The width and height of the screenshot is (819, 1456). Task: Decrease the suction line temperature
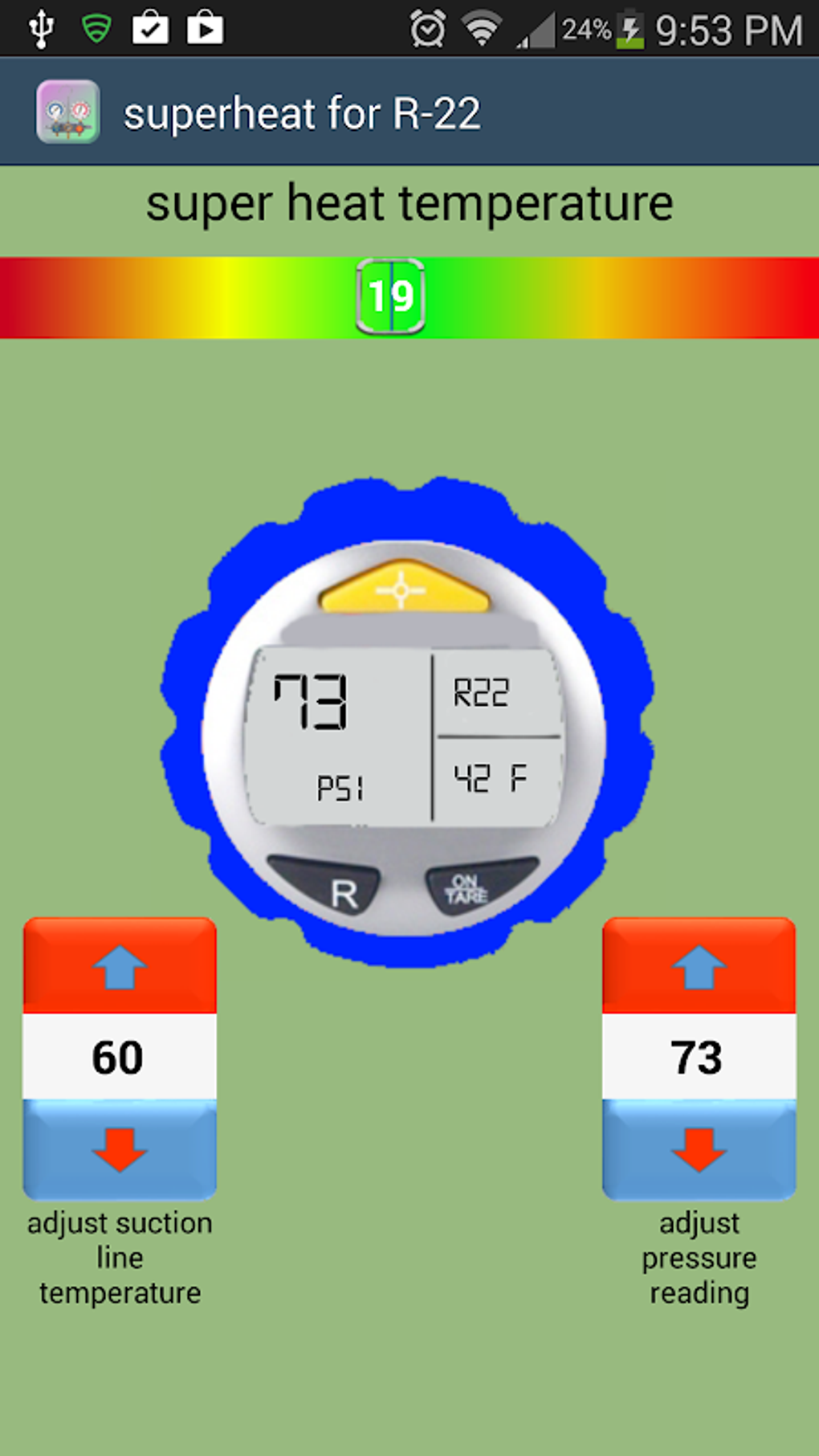(120, 1149)
